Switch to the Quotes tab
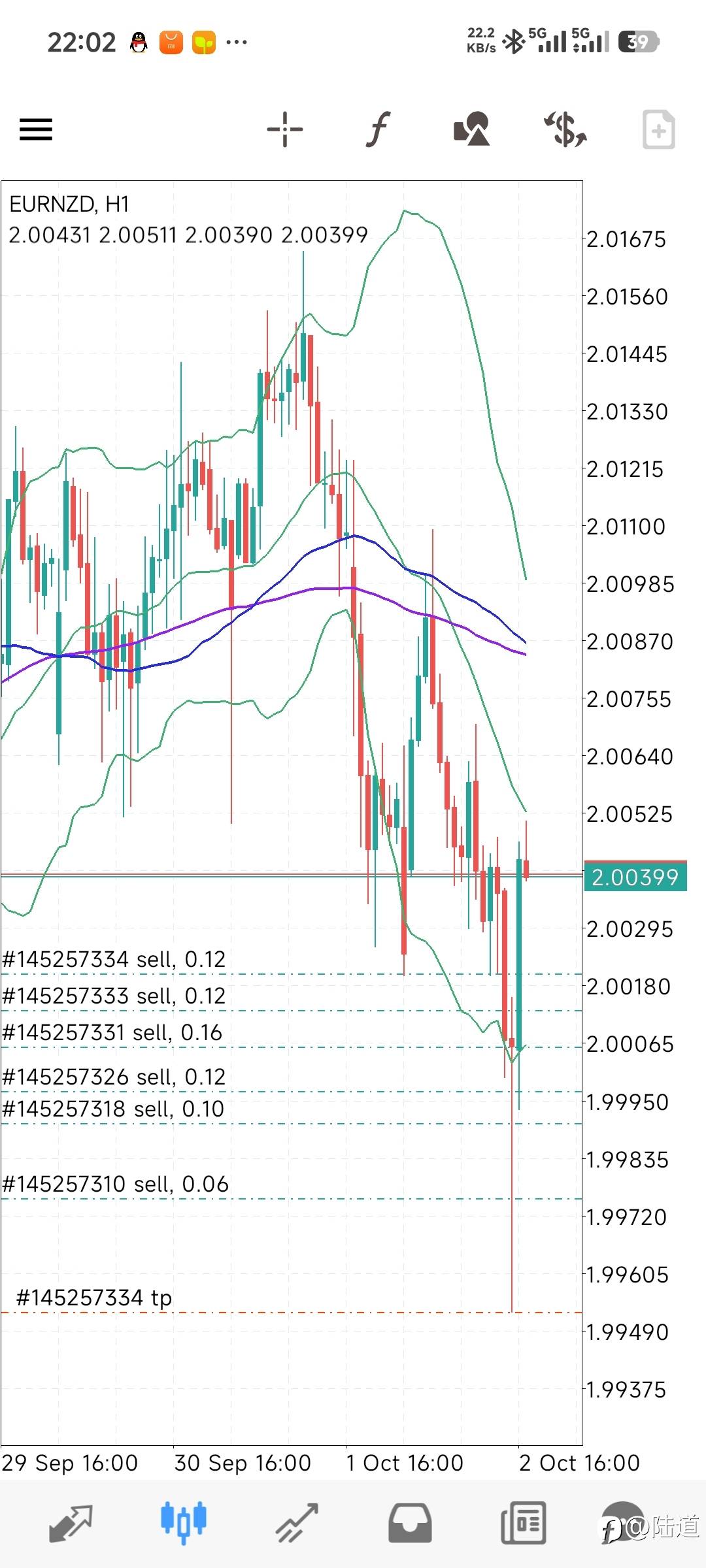706x1568 pixels. coord(71,1524)
